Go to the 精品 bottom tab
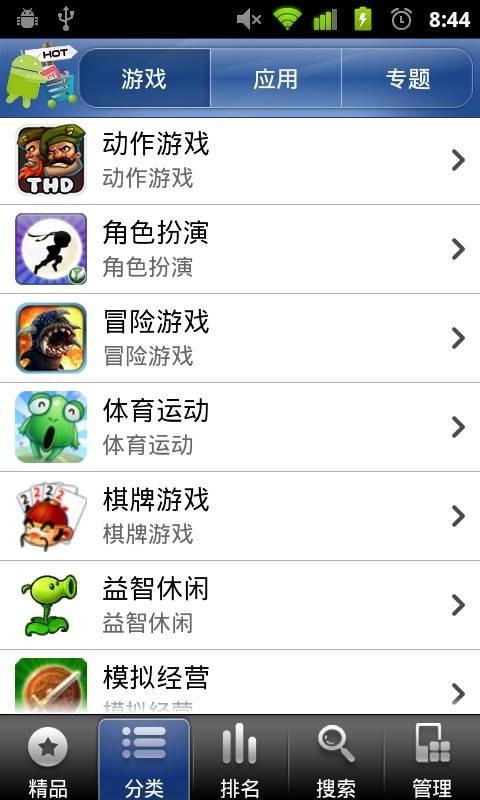480x800 pixels. [x=48, y=758]
